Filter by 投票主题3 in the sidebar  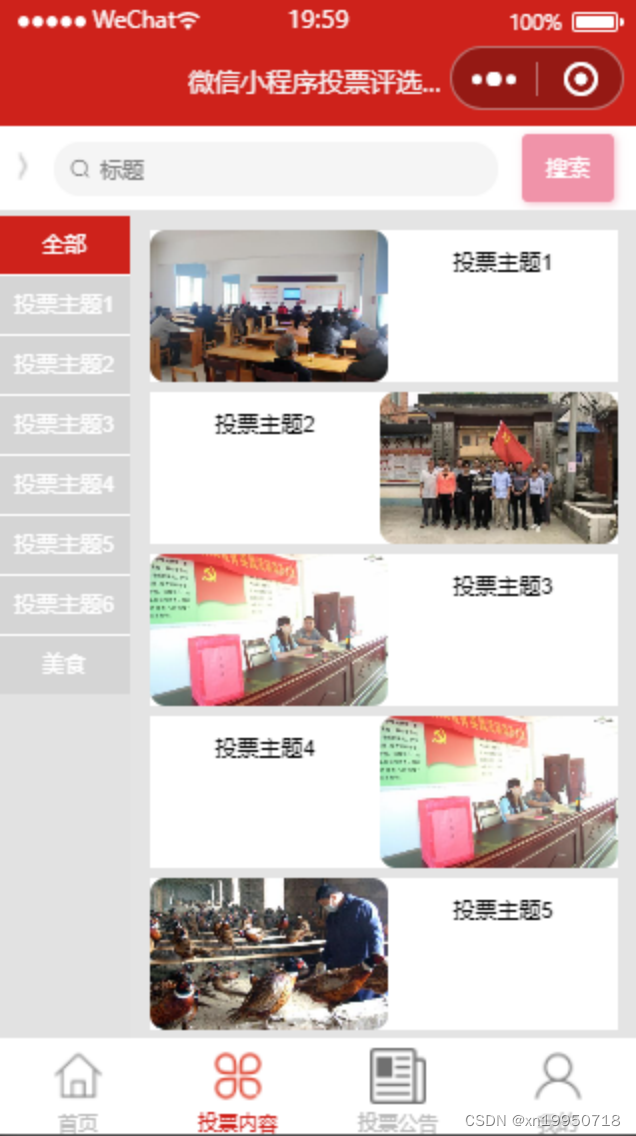tap(64, 425)
